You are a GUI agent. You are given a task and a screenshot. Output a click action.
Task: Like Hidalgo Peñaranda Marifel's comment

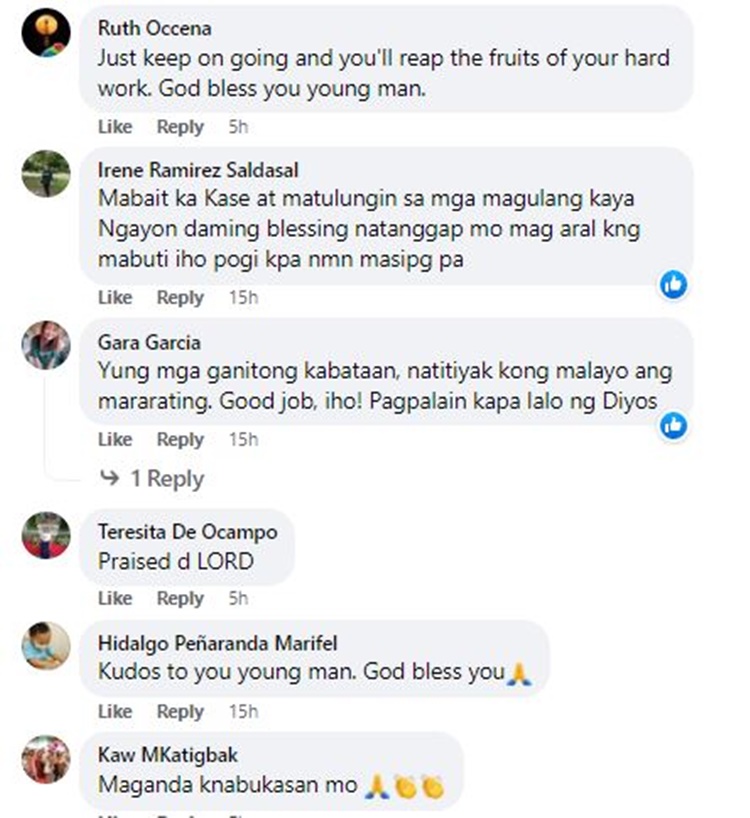click(x=115, y=712)
